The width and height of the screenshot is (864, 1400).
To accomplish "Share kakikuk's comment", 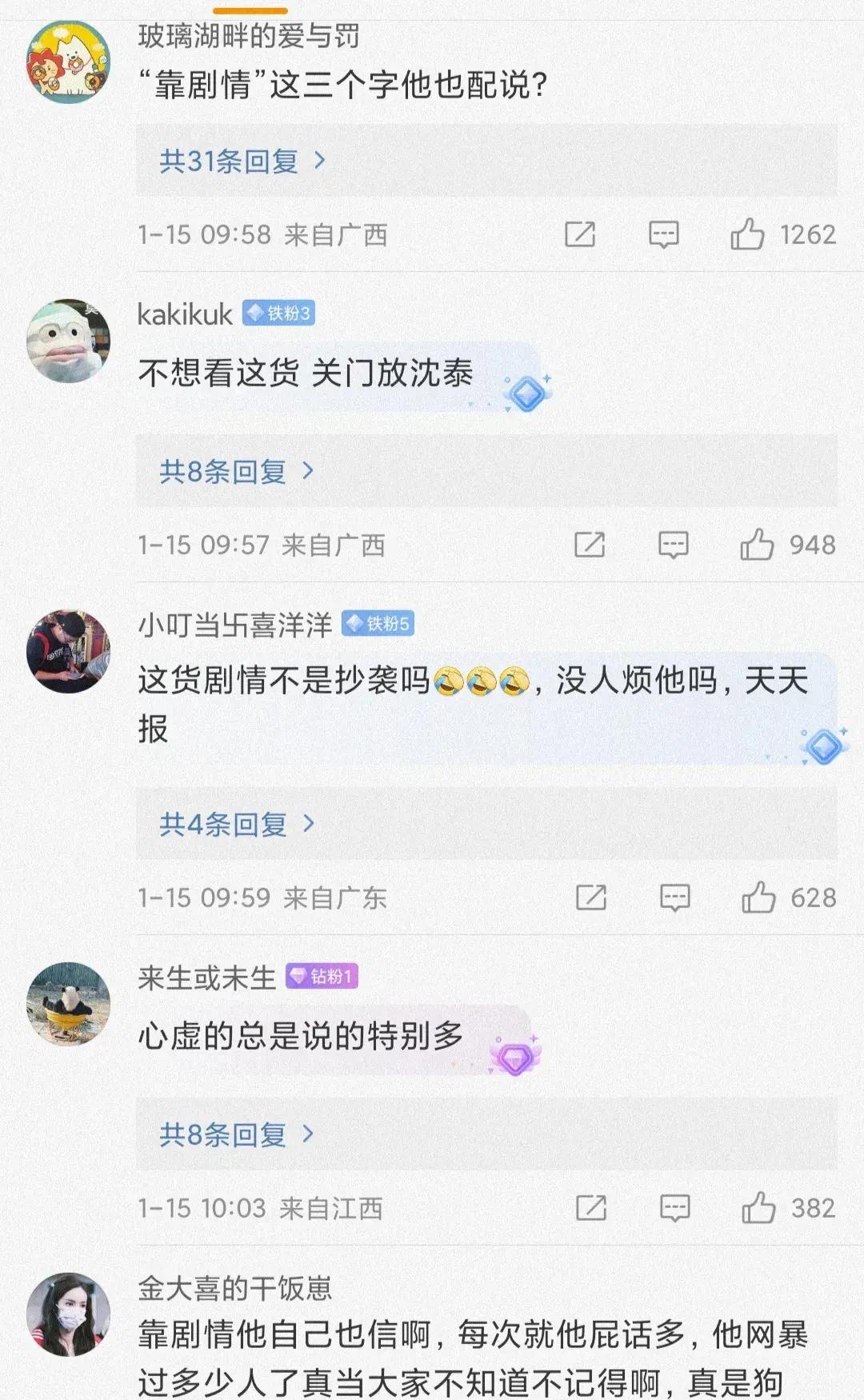I will (x=590, y=546).
